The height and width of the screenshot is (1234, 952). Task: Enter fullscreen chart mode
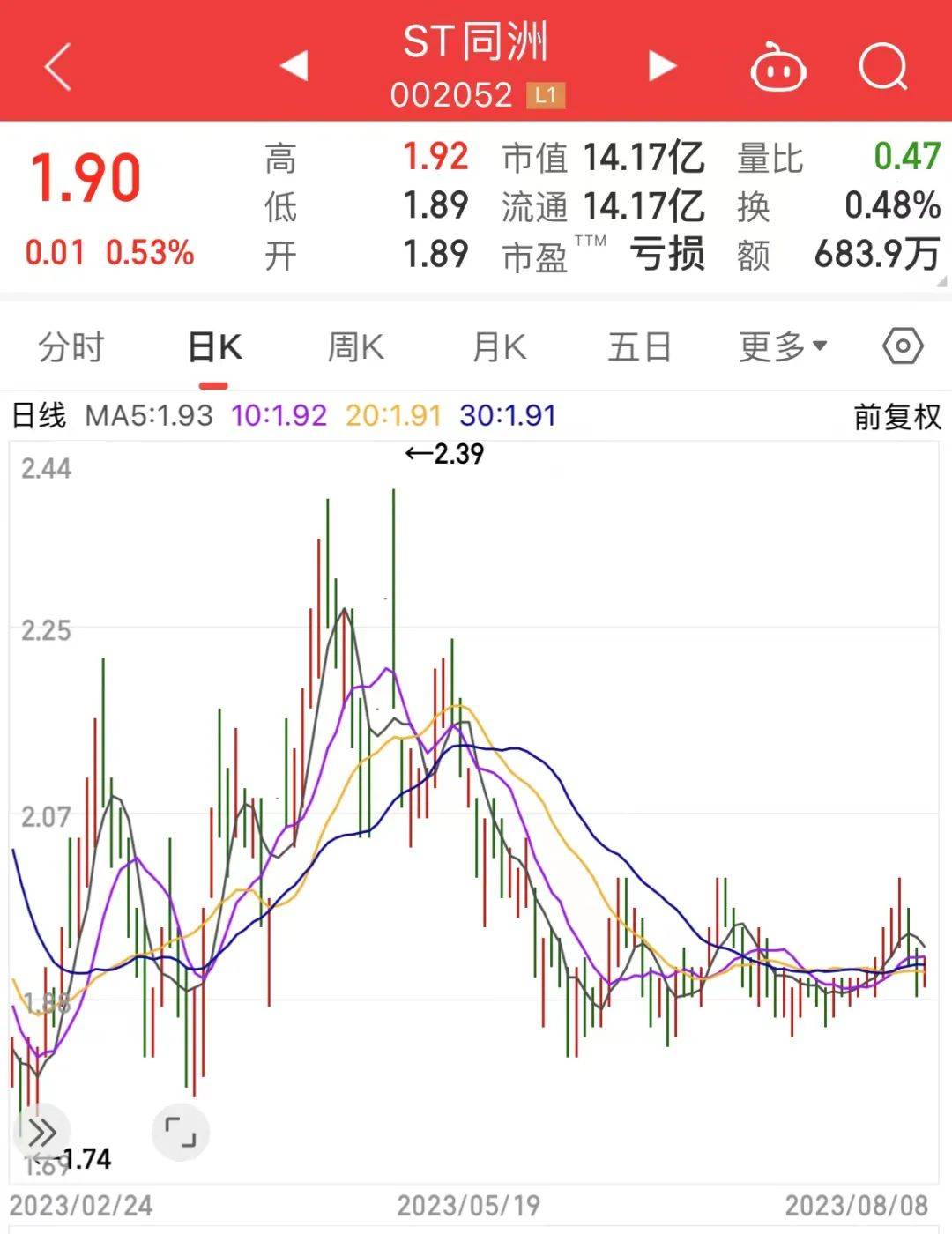181,1132
